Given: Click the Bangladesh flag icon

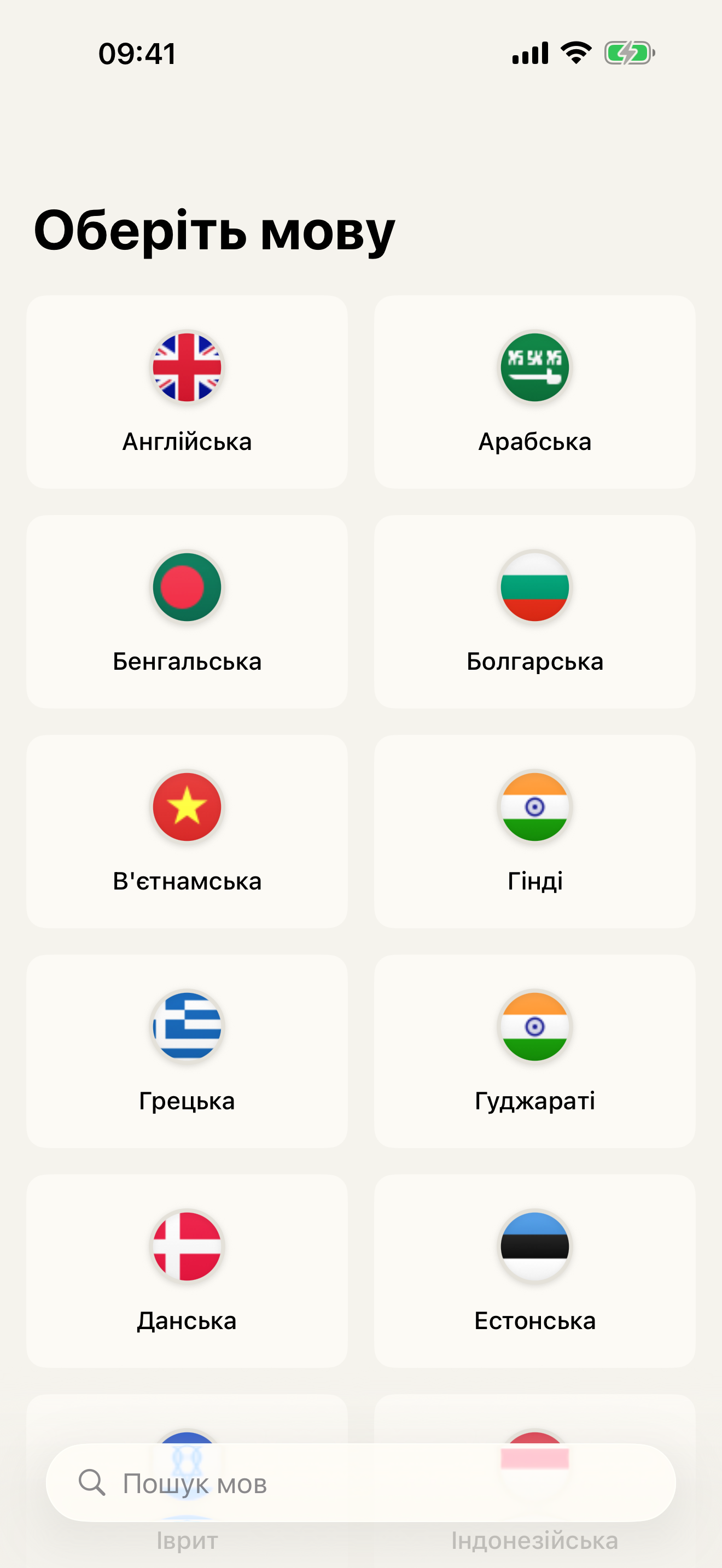Looking at the screenshot, I should (187, 587).
